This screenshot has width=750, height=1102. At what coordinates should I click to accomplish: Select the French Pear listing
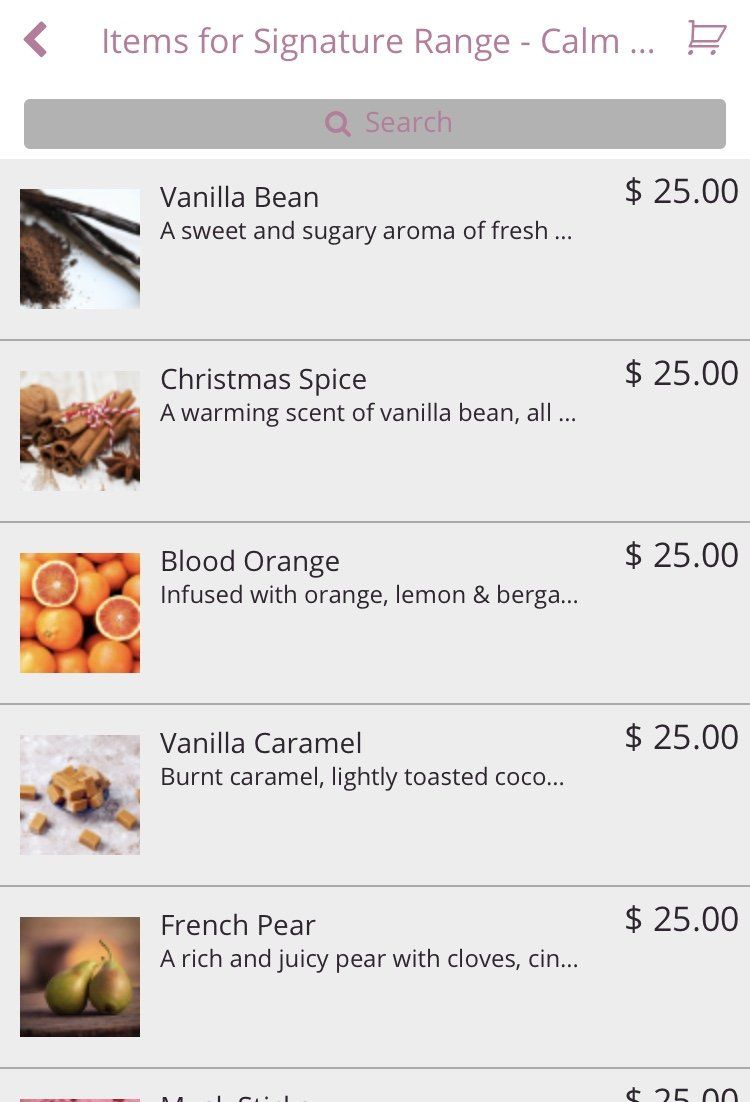237,925
